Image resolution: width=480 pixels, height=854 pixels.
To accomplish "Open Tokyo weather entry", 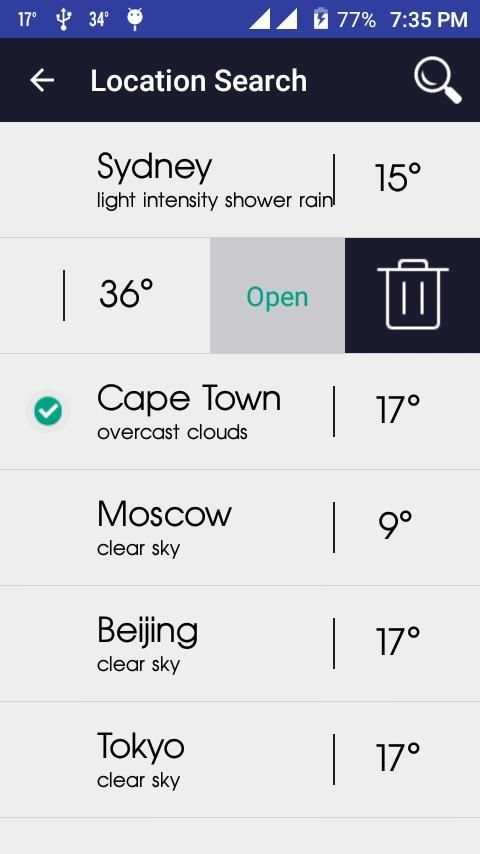I will (240, 760).
